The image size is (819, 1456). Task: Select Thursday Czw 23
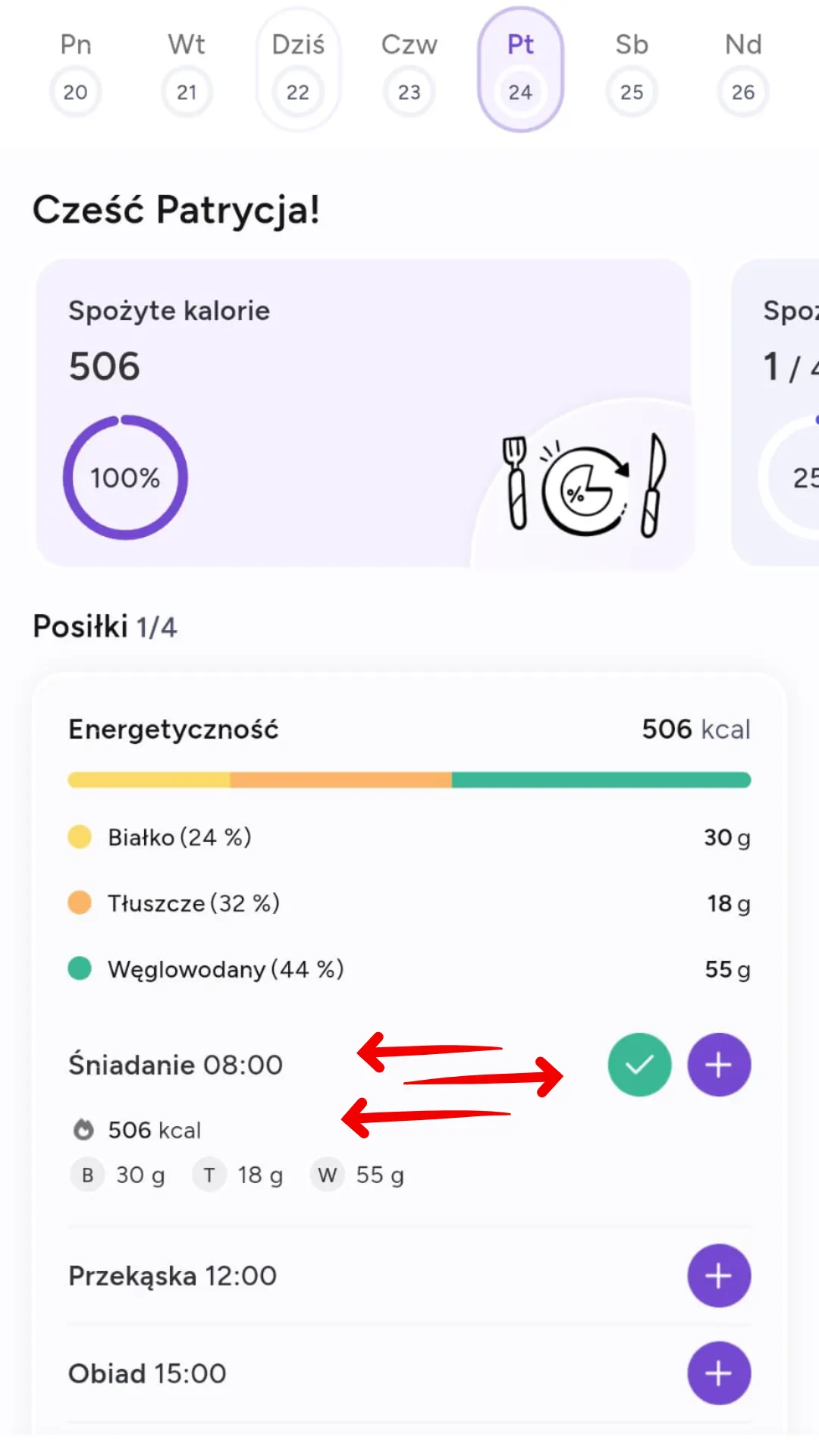(409, 71)
